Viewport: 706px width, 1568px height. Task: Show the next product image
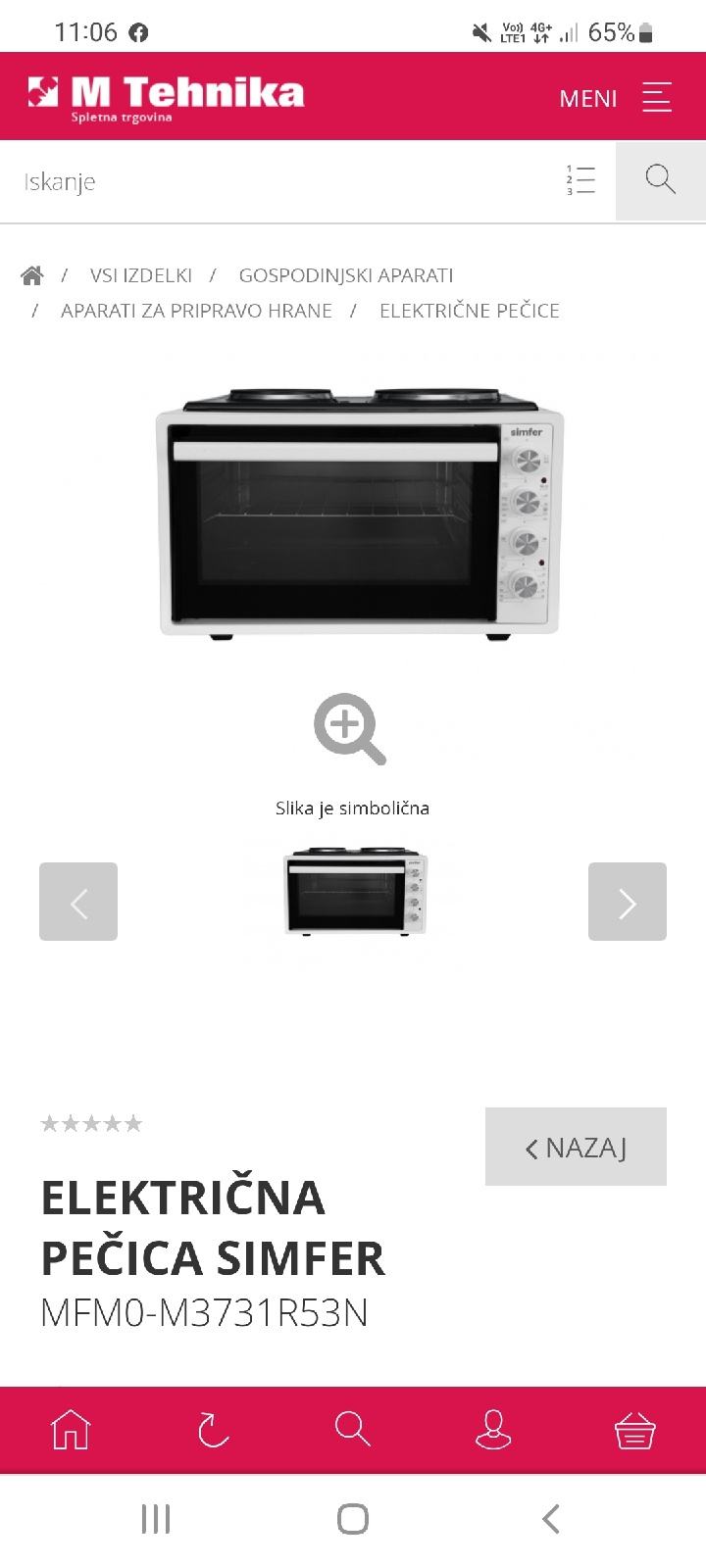click(628, 902)
